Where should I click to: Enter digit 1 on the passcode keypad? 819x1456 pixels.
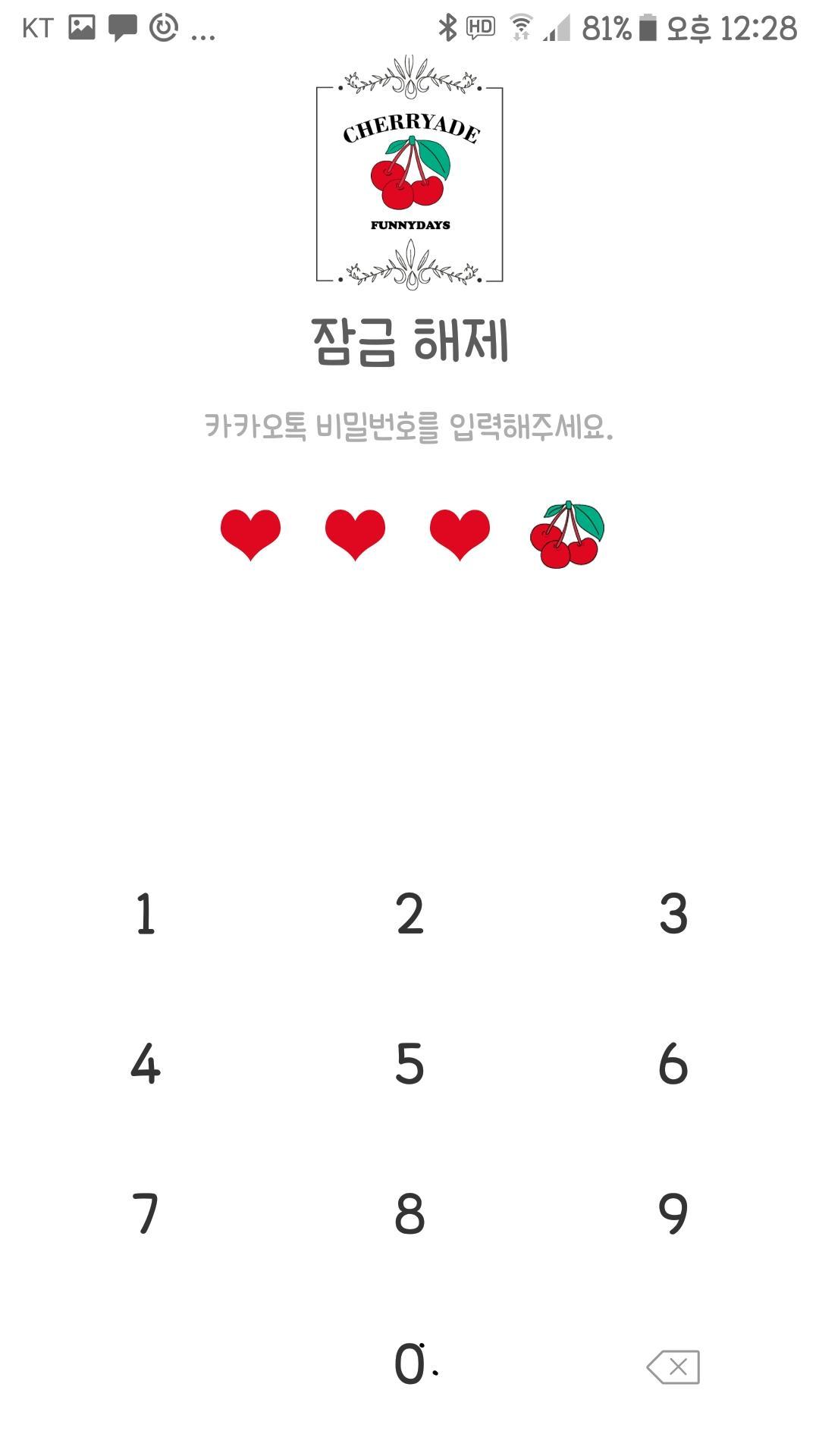(146, 914)
